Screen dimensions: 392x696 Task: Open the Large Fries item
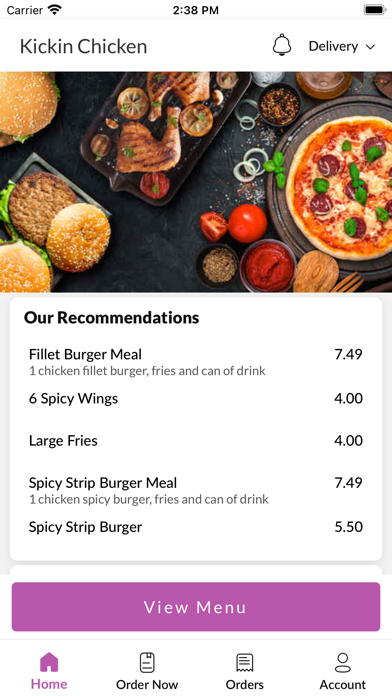coord(196,441)
